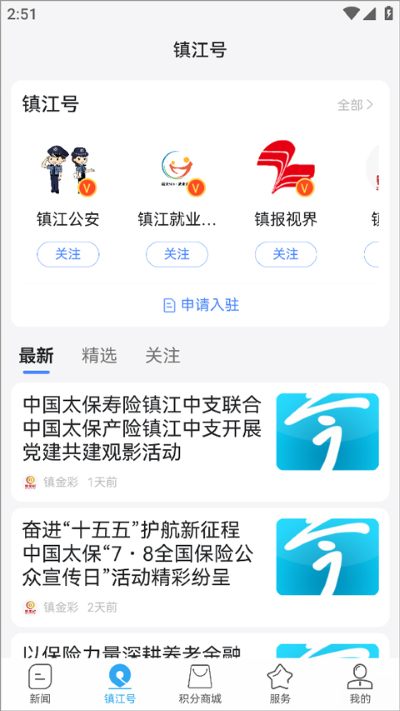The width and height of the screenshot is (400, 711).
Task: Select the 最新 tab
Action: 36,356
